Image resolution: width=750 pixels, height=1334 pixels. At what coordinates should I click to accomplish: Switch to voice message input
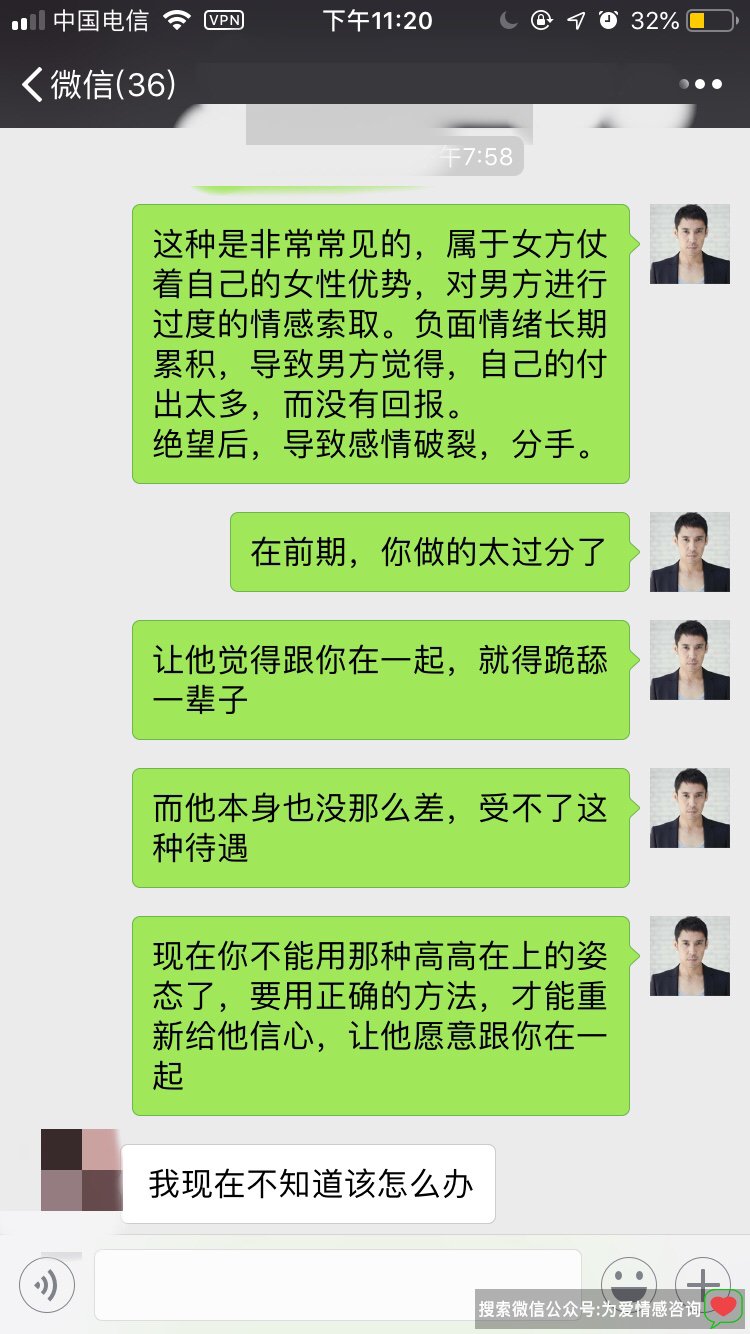[47, 1285]
